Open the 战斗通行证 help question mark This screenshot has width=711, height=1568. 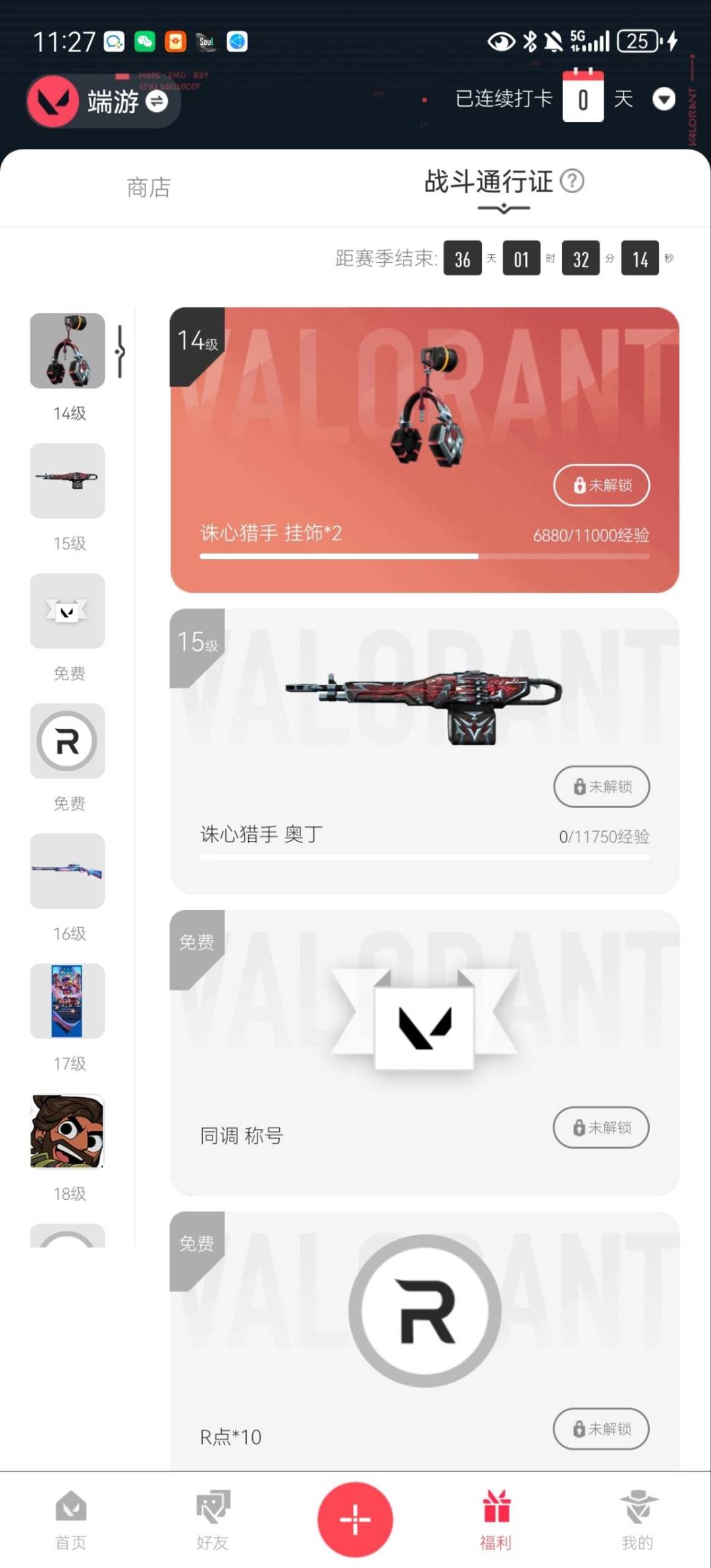click(571, 180)
